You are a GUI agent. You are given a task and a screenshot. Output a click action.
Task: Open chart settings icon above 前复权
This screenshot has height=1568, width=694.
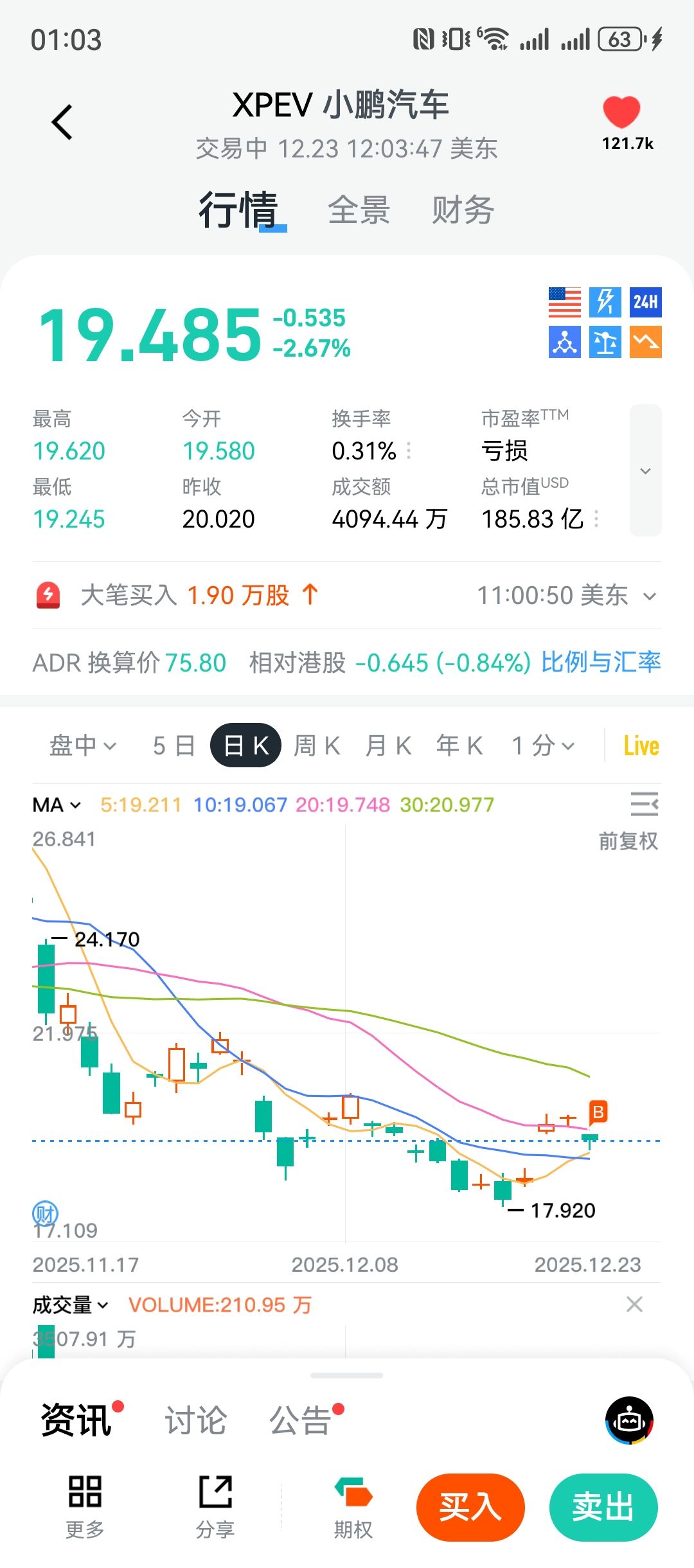644,804
